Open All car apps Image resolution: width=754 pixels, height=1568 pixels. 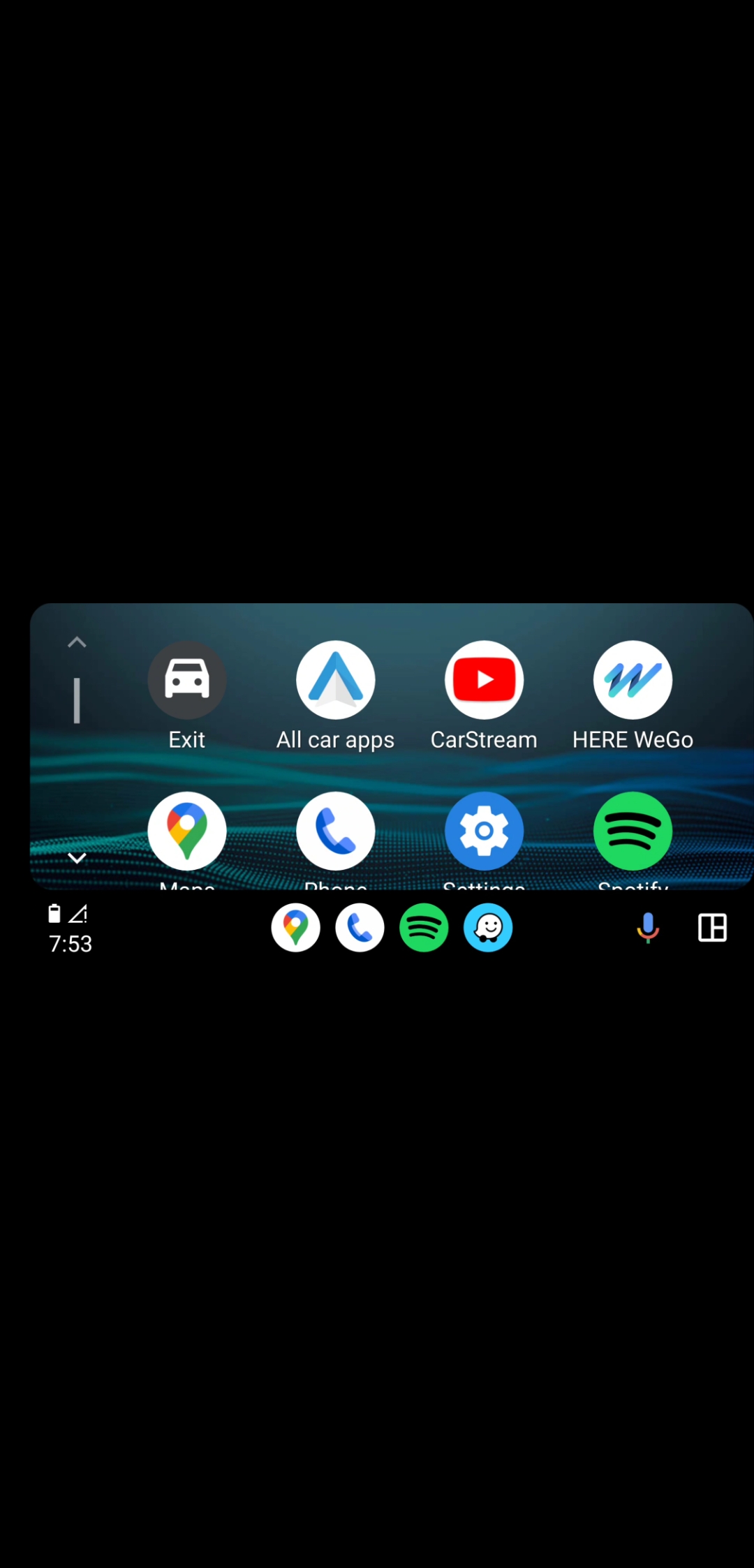335,680
